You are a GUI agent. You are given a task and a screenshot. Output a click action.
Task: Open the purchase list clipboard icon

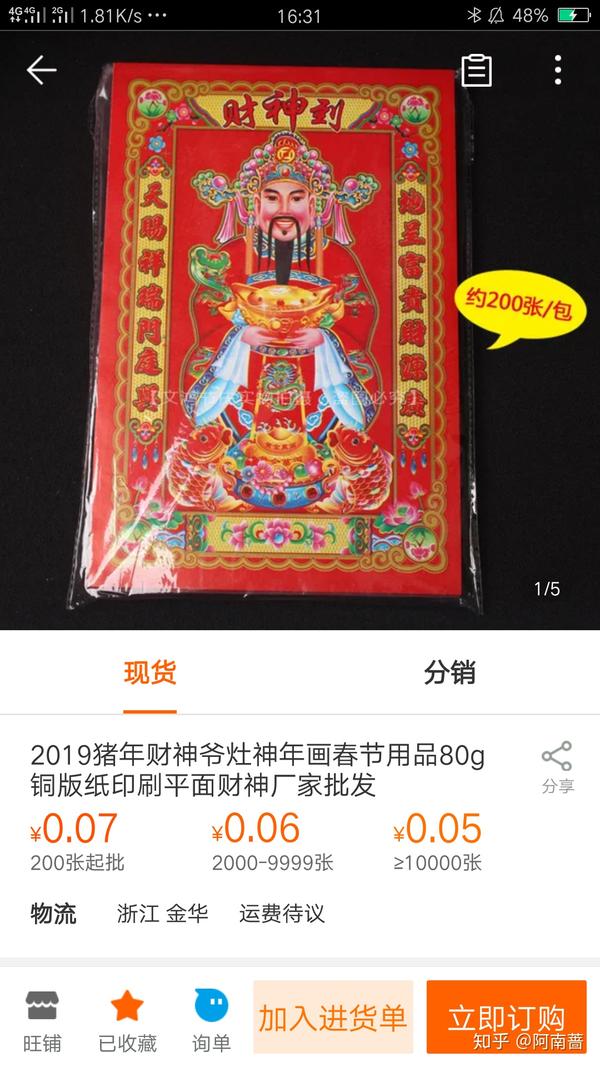pos(476,70)
